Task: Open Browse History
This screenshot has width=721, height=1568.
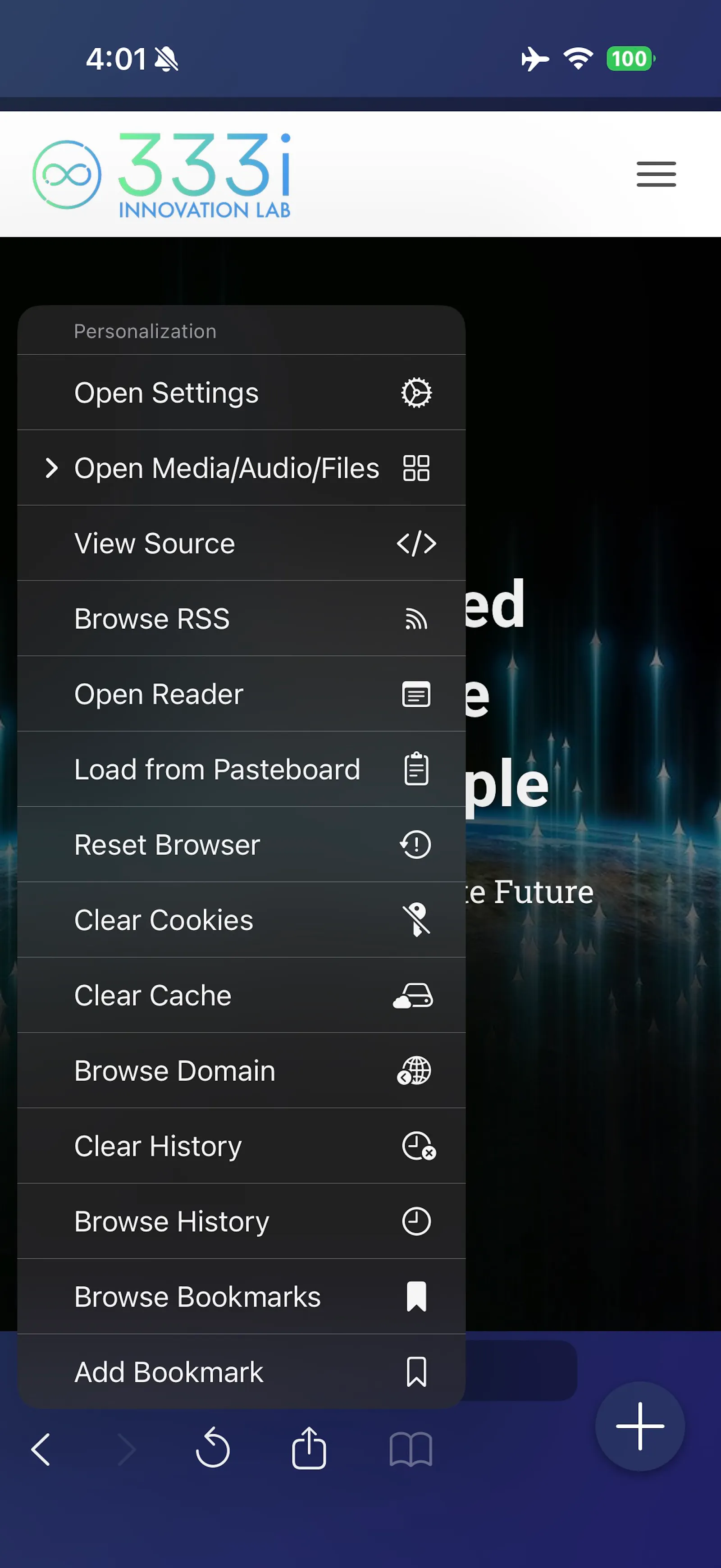Action: (x=242, y=1221)
